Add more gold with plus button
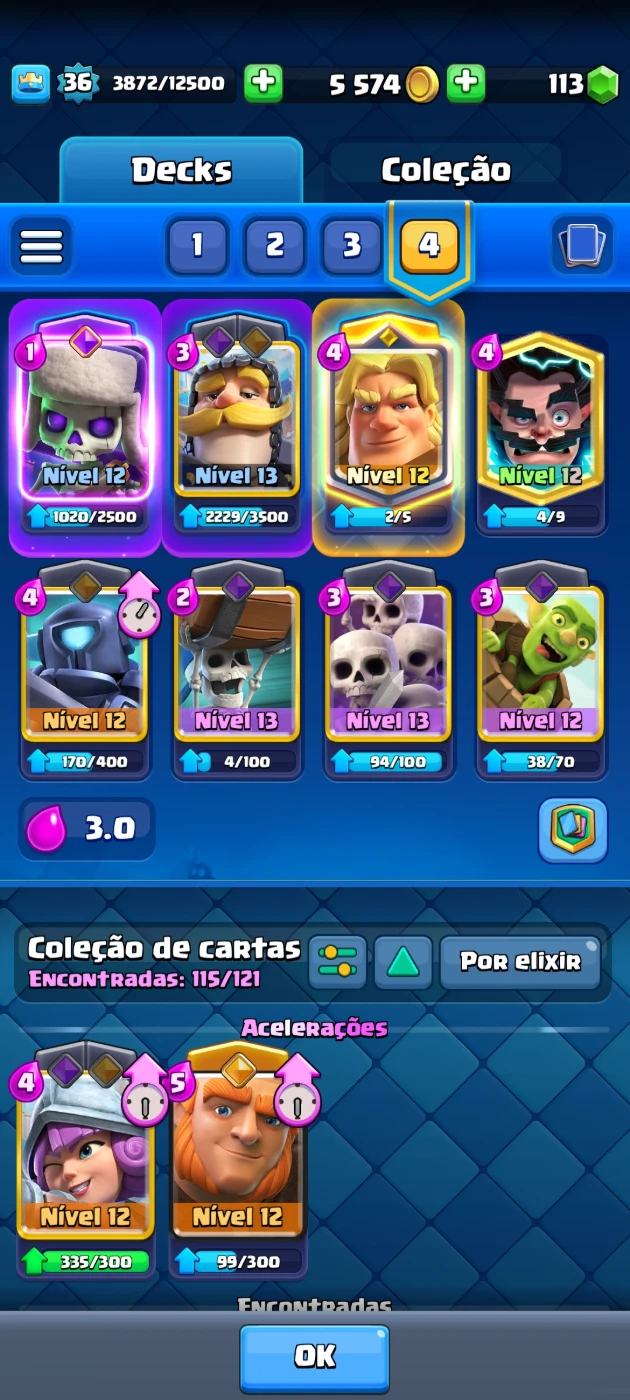 [x=465, y=84]
